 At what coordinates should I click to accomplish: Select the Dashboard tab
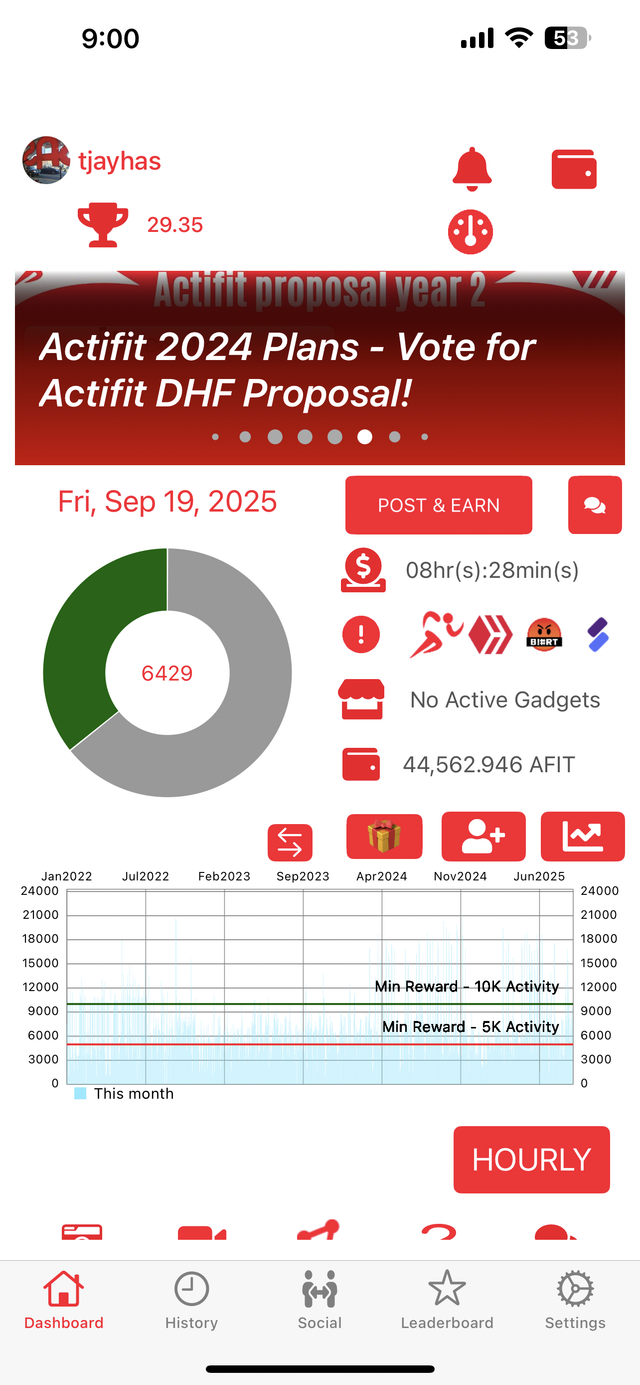point(64,1300)
